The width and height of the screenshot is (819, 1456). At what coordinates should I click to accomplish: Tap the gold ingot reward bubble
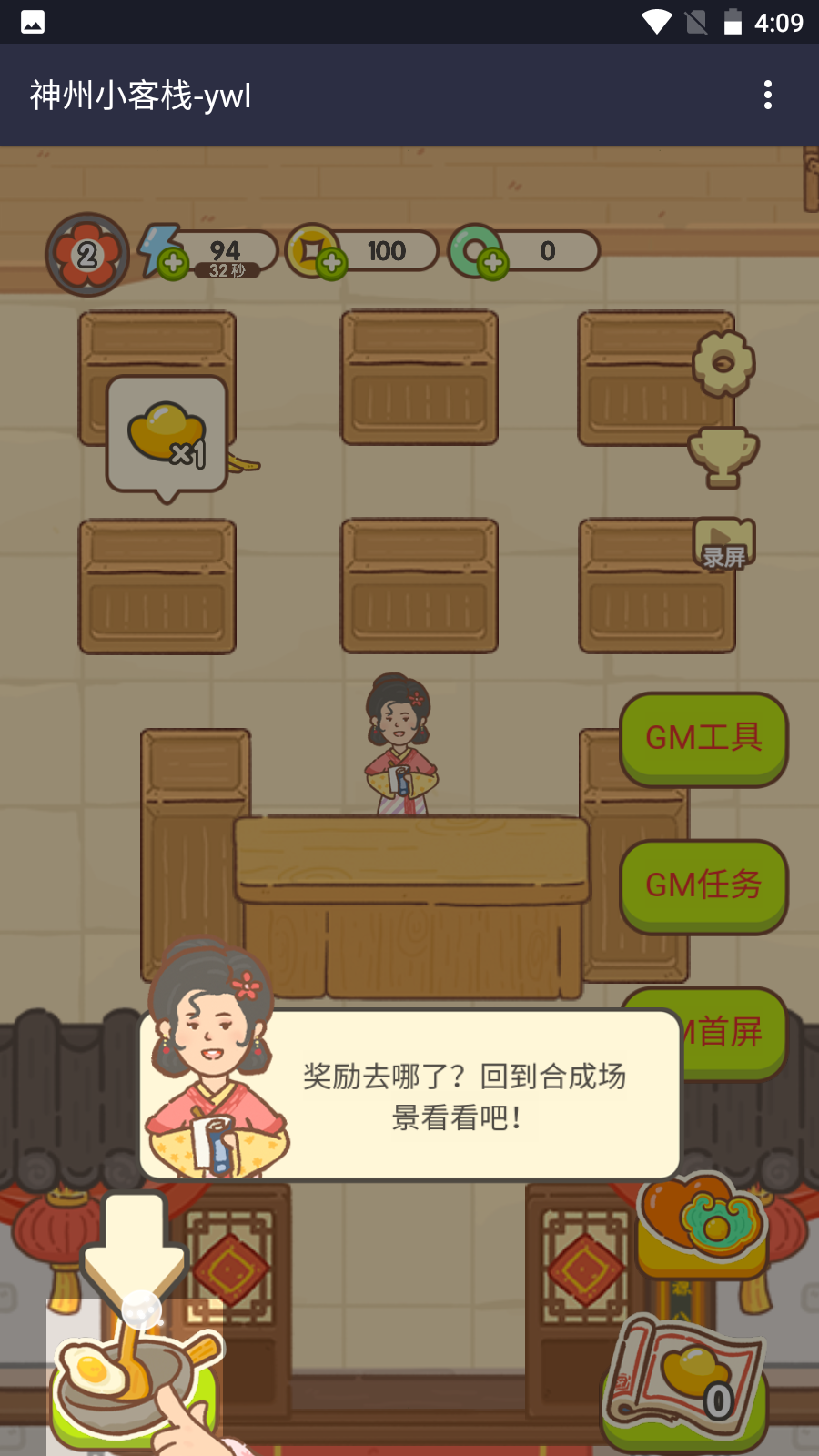pos(167,435)
